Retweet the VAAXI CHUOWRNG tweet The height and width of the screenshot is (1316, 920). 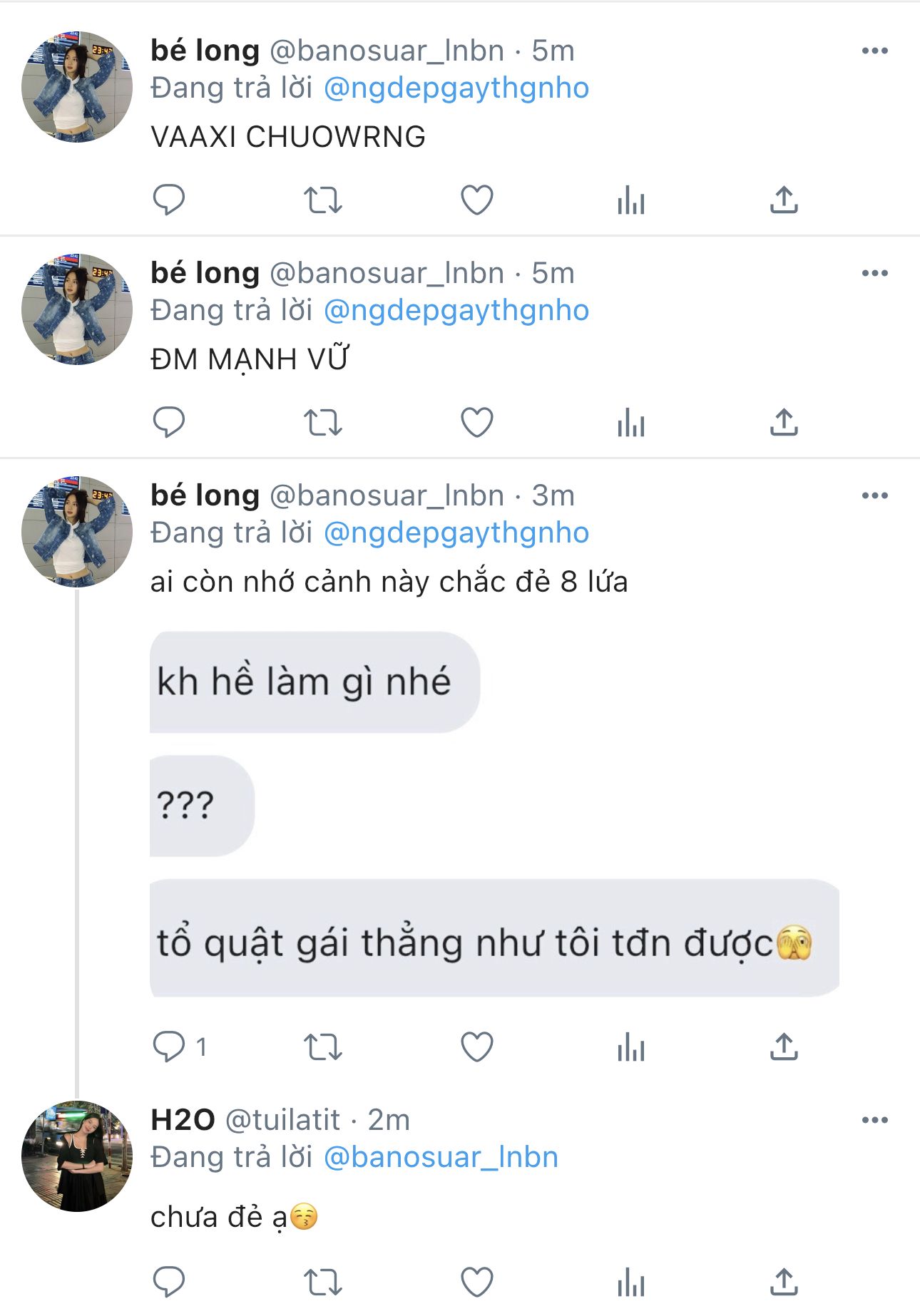click(323, 200)
